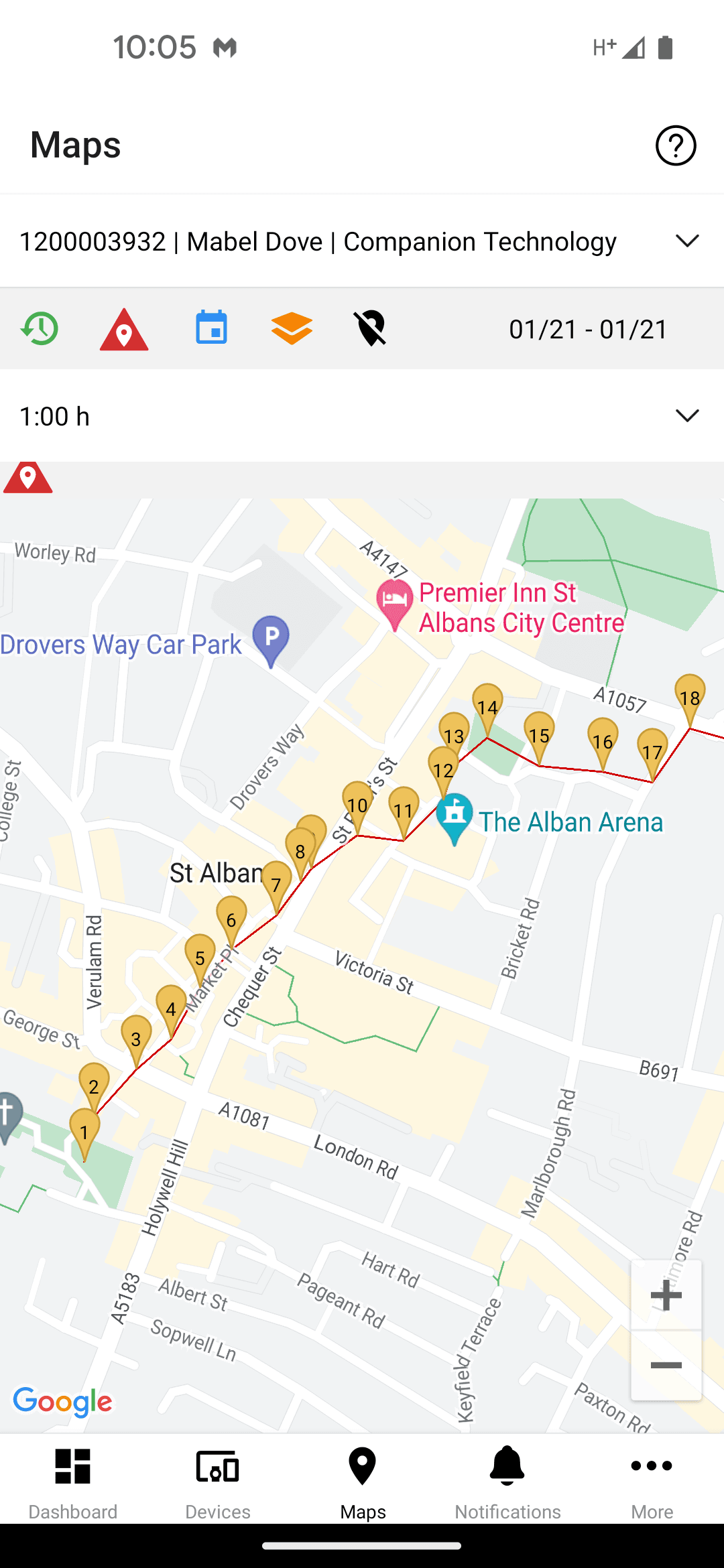Screen dimensions: 724x1568
Task: Zoom in with the plus map control
Action: [x=665, y=1293]
